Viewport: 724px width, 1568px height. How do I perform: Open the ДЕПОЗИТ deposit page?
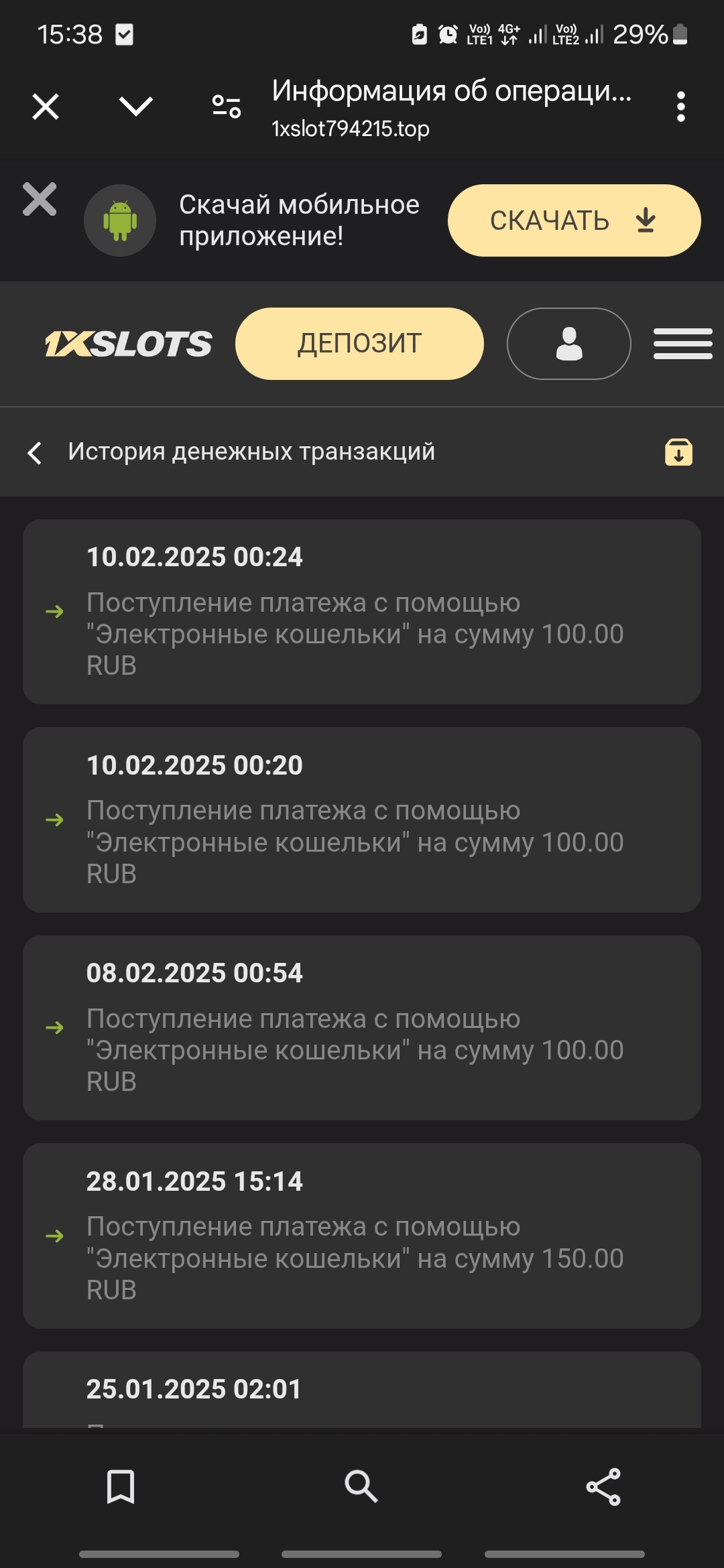pos(359,344)
